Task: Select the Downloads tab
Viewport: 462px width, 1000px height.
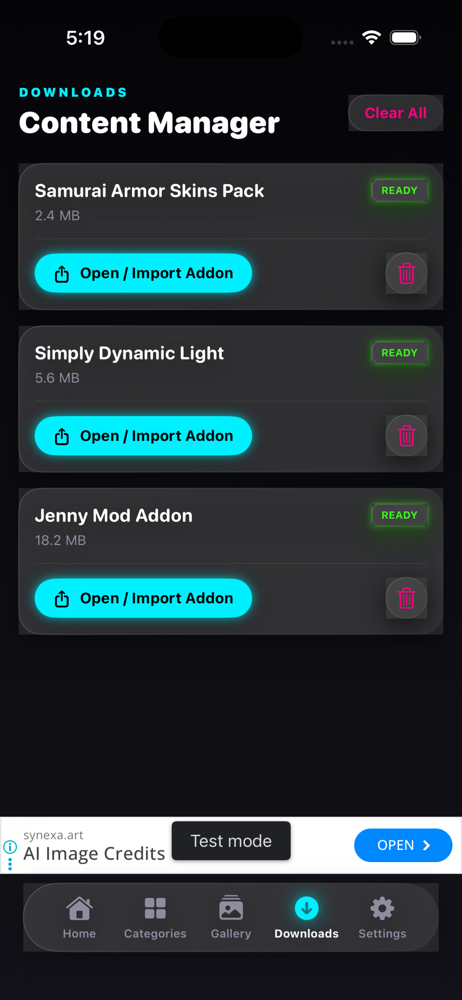Action: tap(306, 918)
